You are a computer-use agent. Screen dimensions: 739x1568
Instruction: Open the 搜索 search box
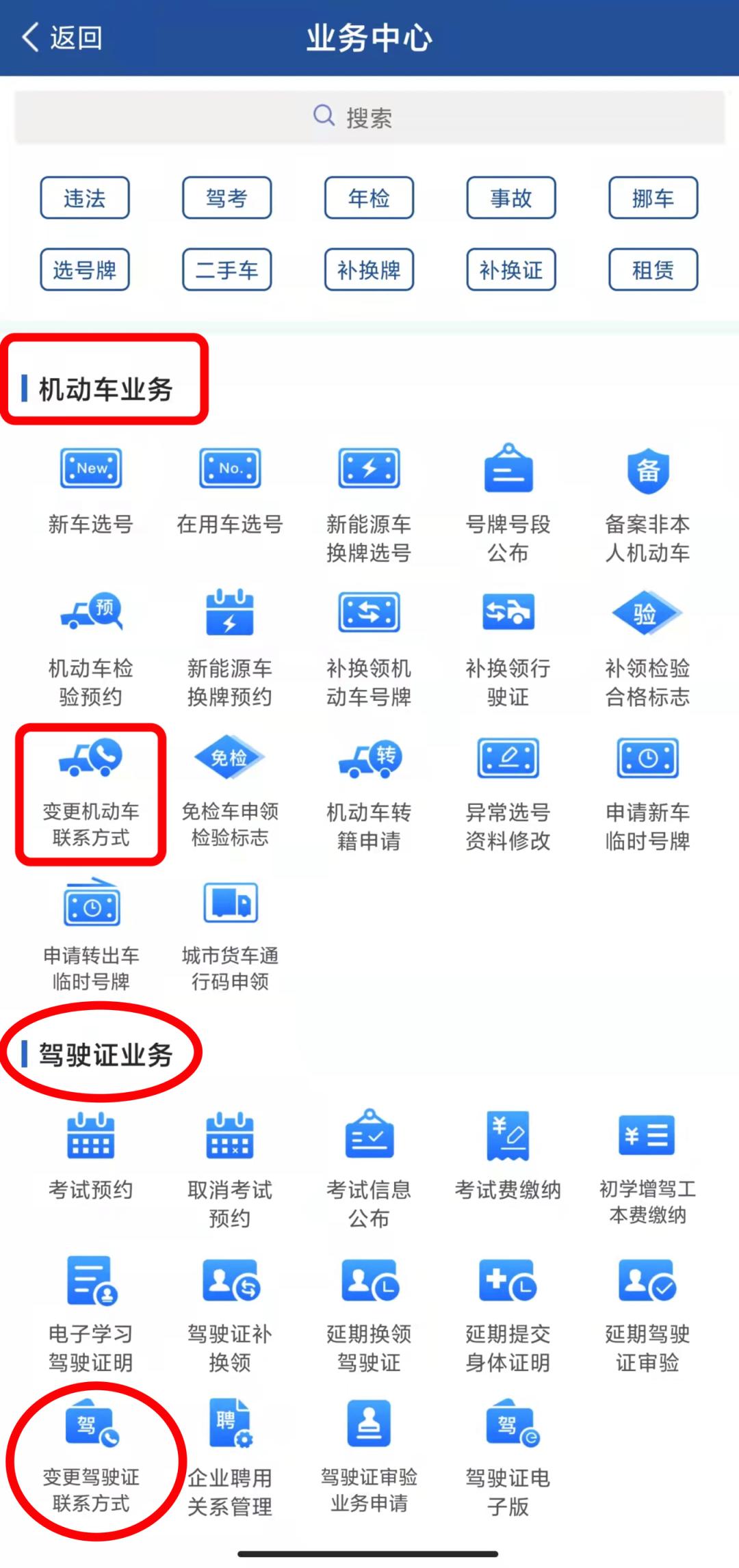369,118
